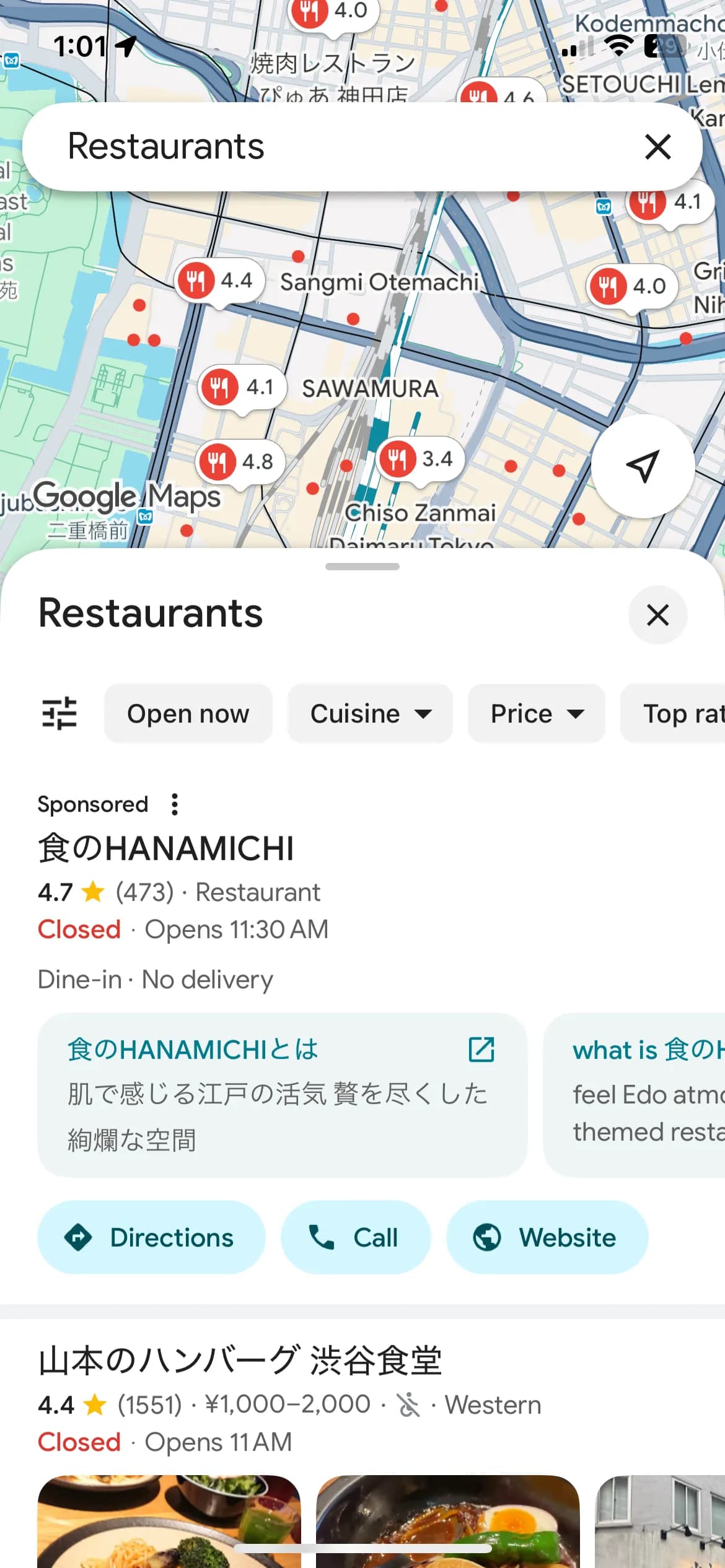The width and height of the screenshot is (725, 1568).
Task: Call 食のHANAMICHI restaurant
Action: (x=356, y=1237)
